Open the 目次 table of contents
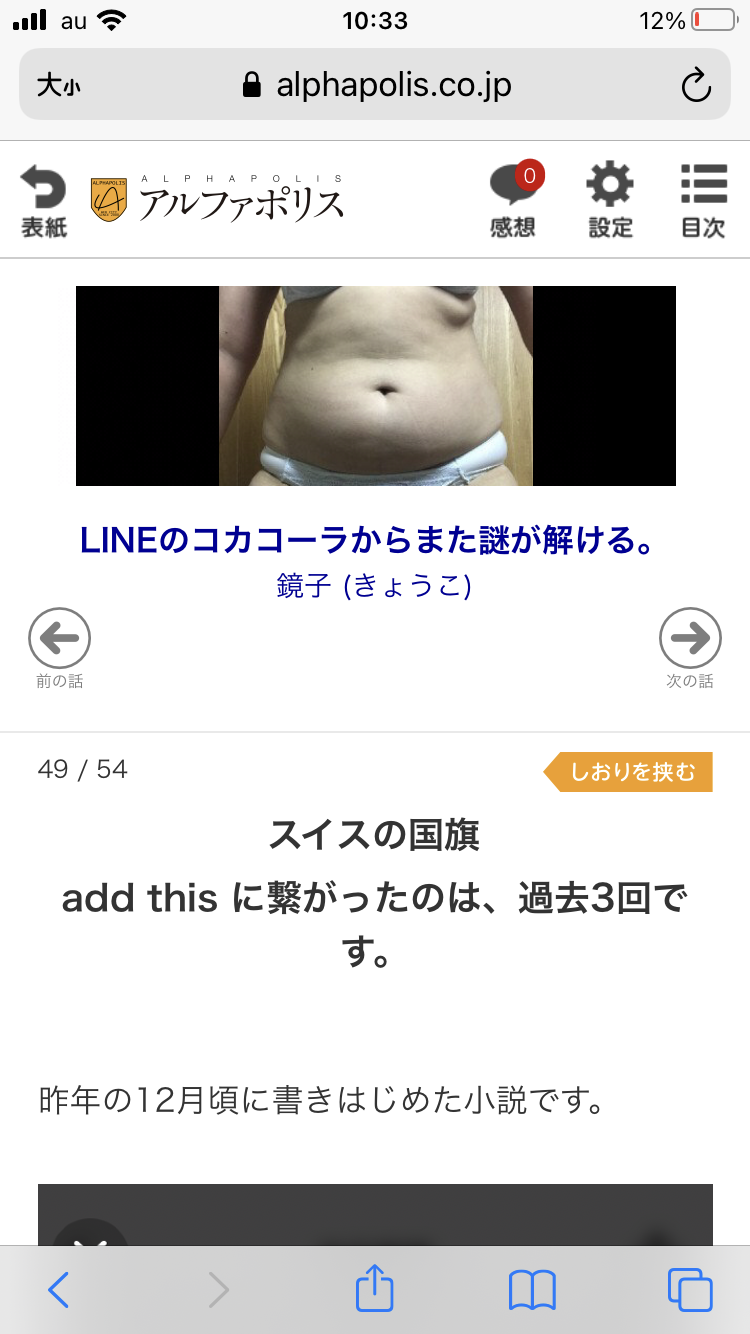The height and width of the screenshot is (1334, 750). 703,201
